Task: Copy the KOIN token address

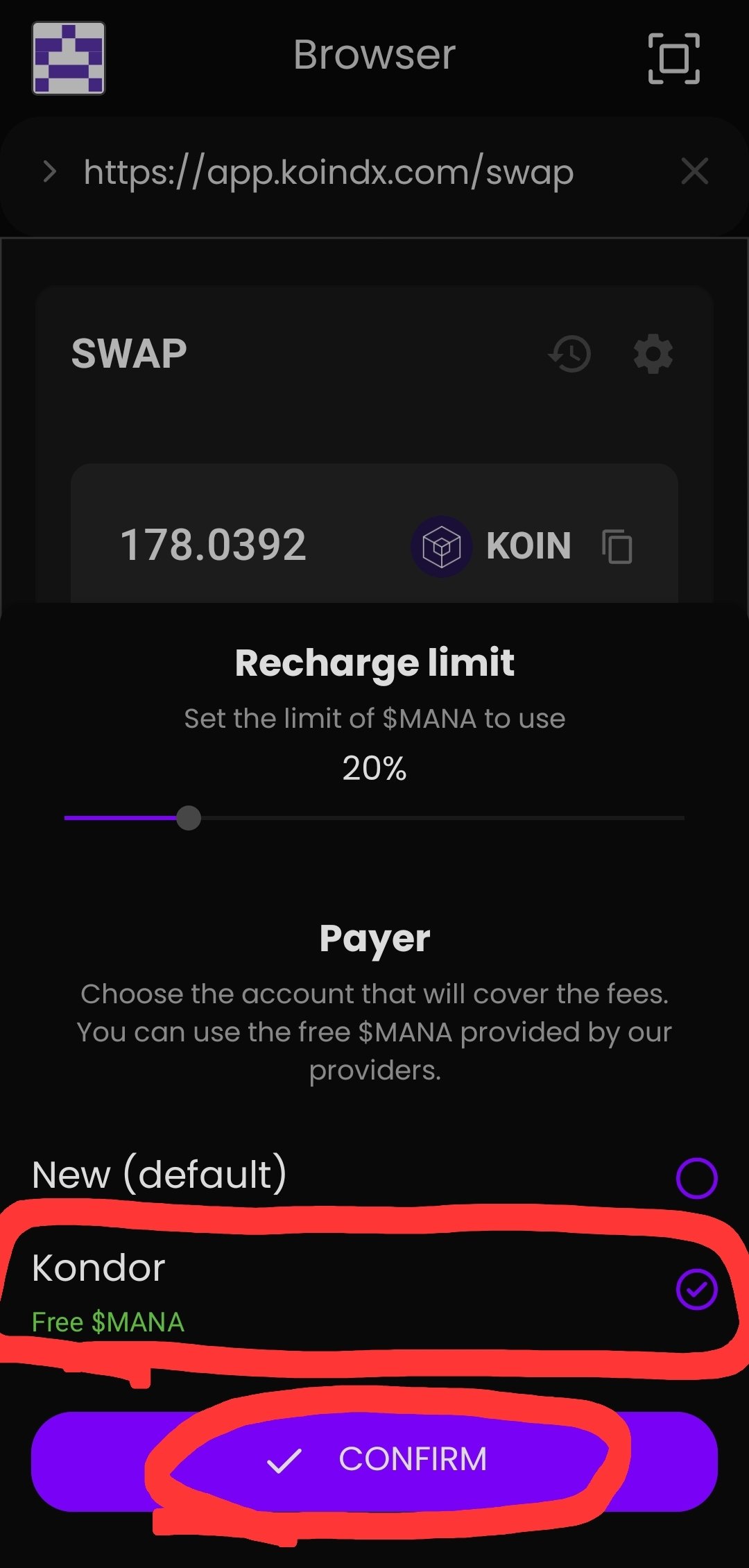Action: click(617, 546)
